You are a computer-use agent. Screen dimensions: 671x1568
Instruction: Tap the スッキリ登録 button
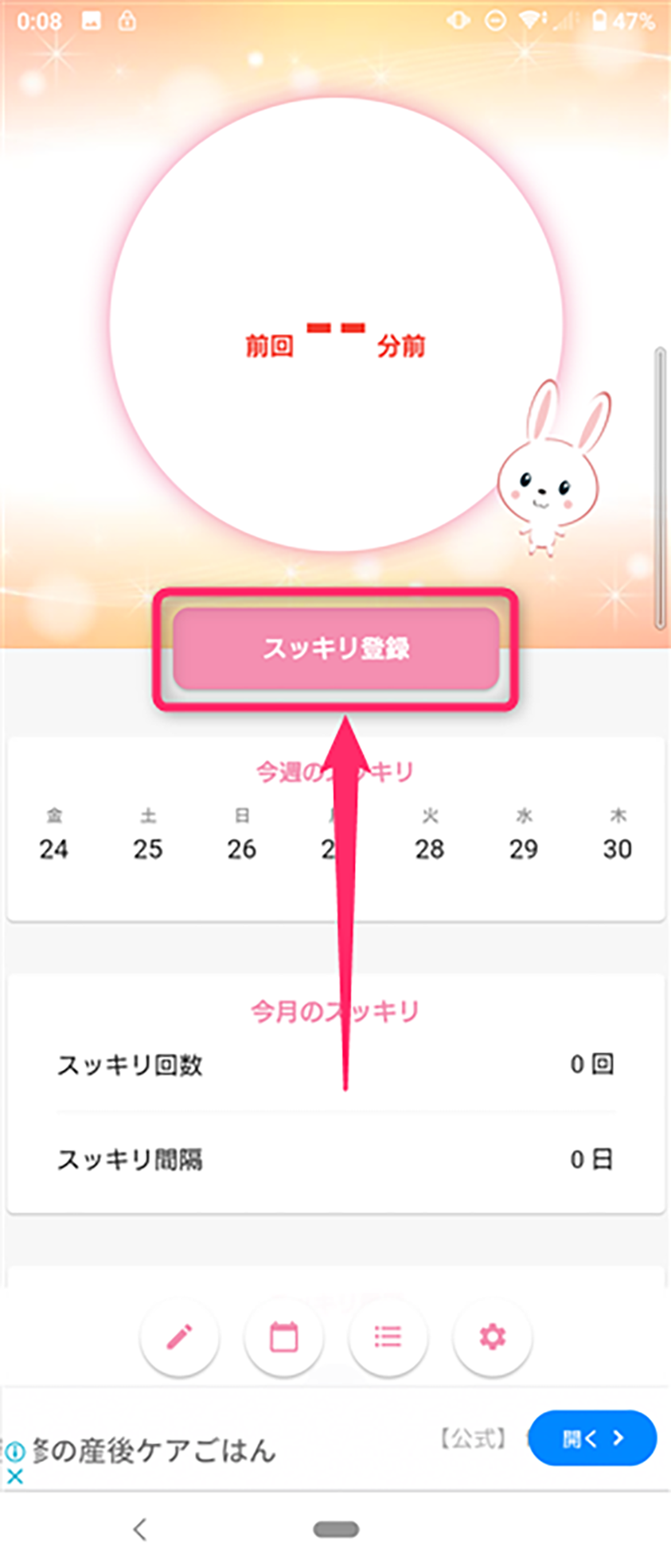(x=336, y=648)
